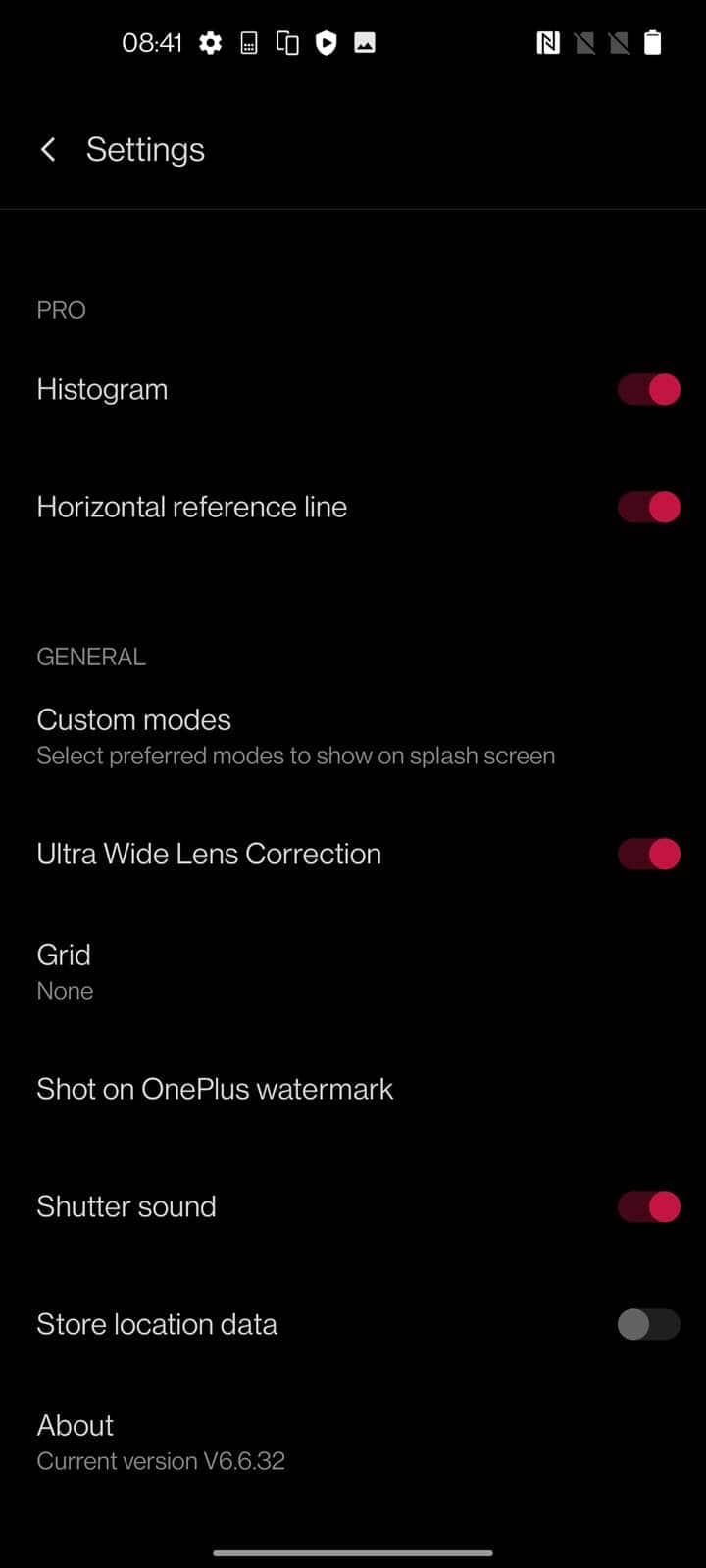Screen dimensions: 706x1568
Task: Disable Horizontal reference line
Action: pyautogui.click(x=648, y=507)
